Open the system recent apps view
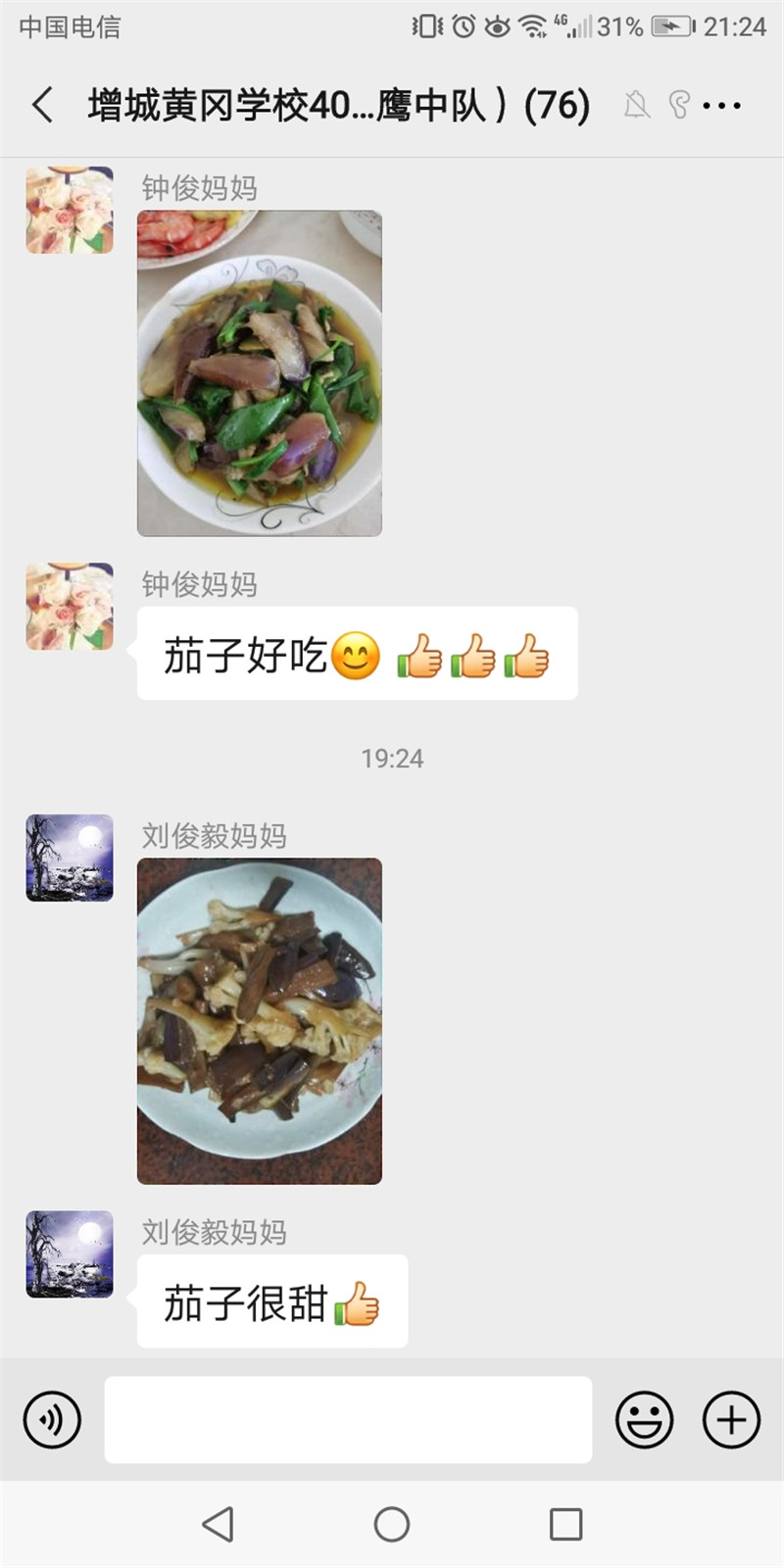This screenshot has height=1568, width=784. pyautogui.click(x=565, y=1524)
